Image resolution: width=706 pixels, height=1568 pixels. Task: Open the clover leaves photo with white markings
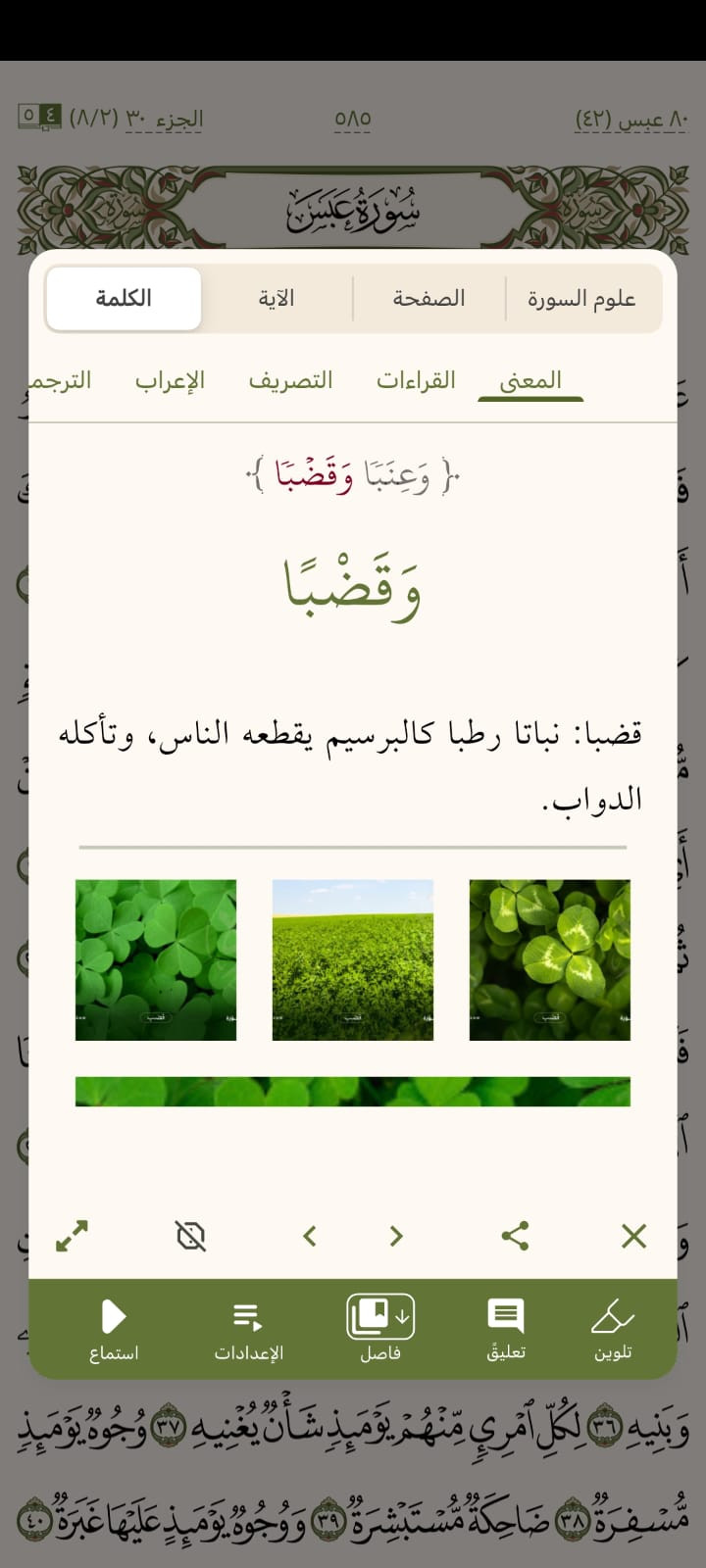click(x=549, y=959)
